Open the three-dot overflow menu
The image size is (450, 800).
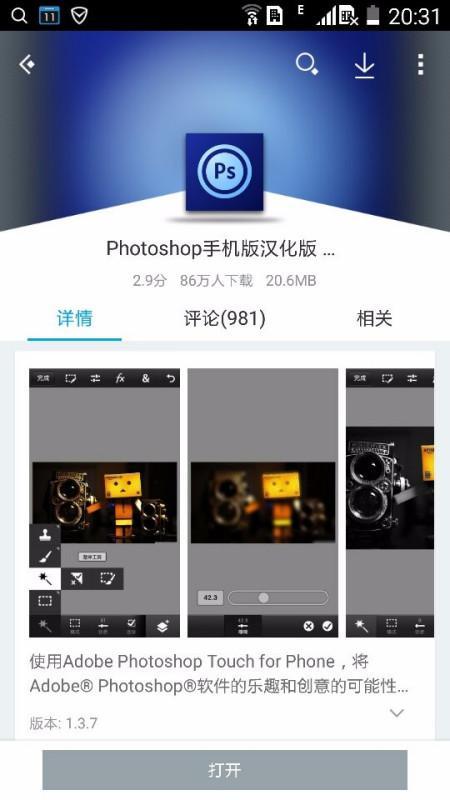tap(420, 65)
